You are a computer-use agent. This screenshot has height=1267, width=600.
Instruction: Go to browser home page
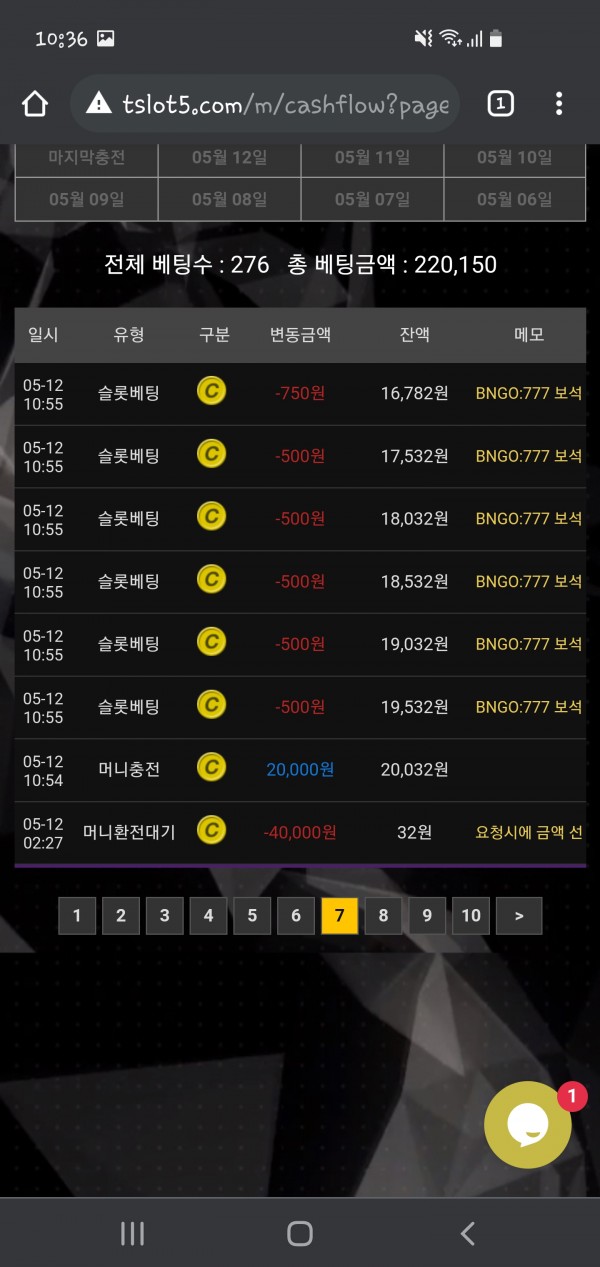(35, 103)
